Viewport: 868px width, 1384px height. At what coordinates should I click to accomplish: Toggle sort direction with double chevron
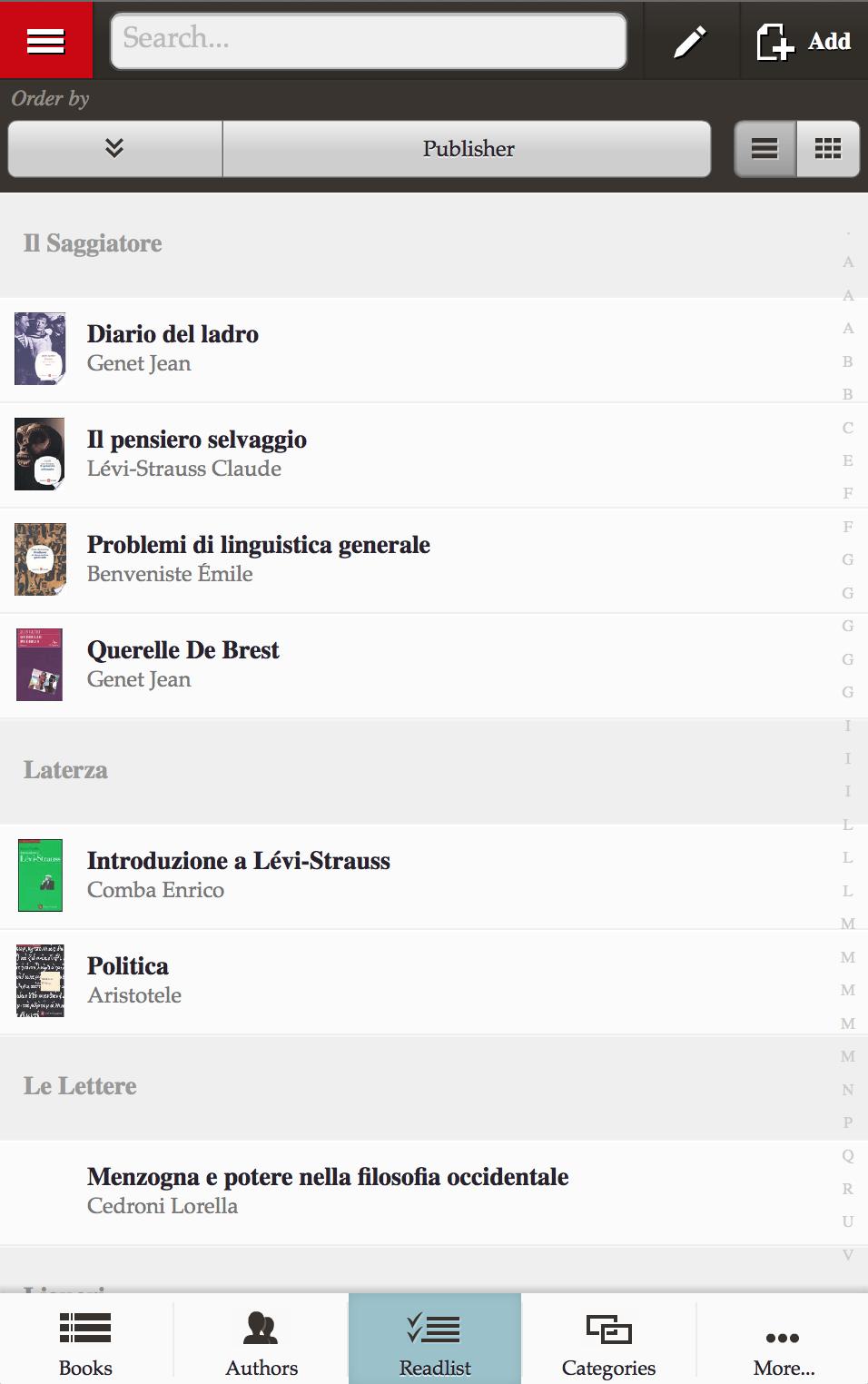tap(113, 149)
